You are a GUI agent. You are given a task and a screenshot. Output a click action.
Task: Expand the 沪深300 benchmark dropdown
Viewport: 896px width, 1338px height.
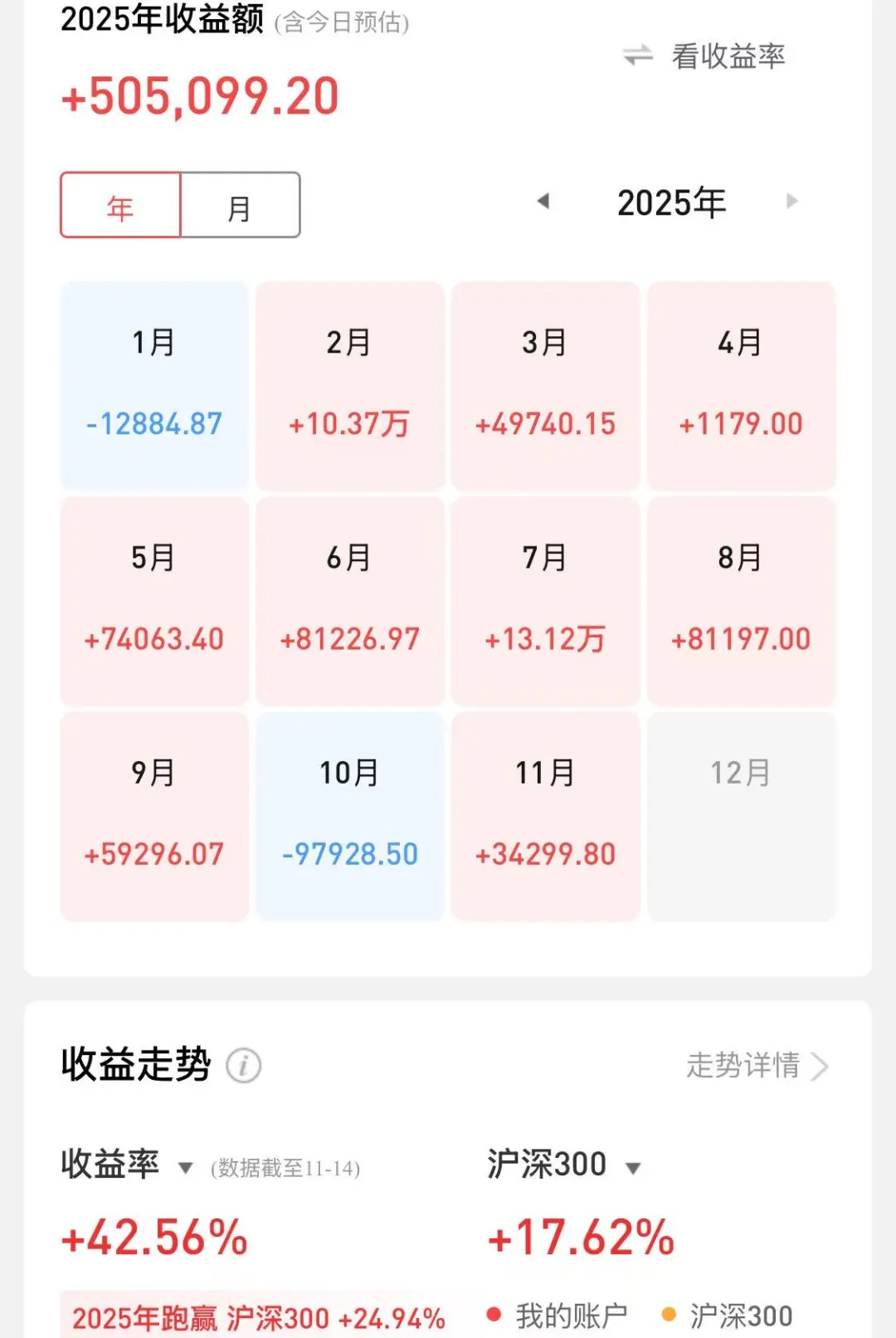pos(564,1165)
